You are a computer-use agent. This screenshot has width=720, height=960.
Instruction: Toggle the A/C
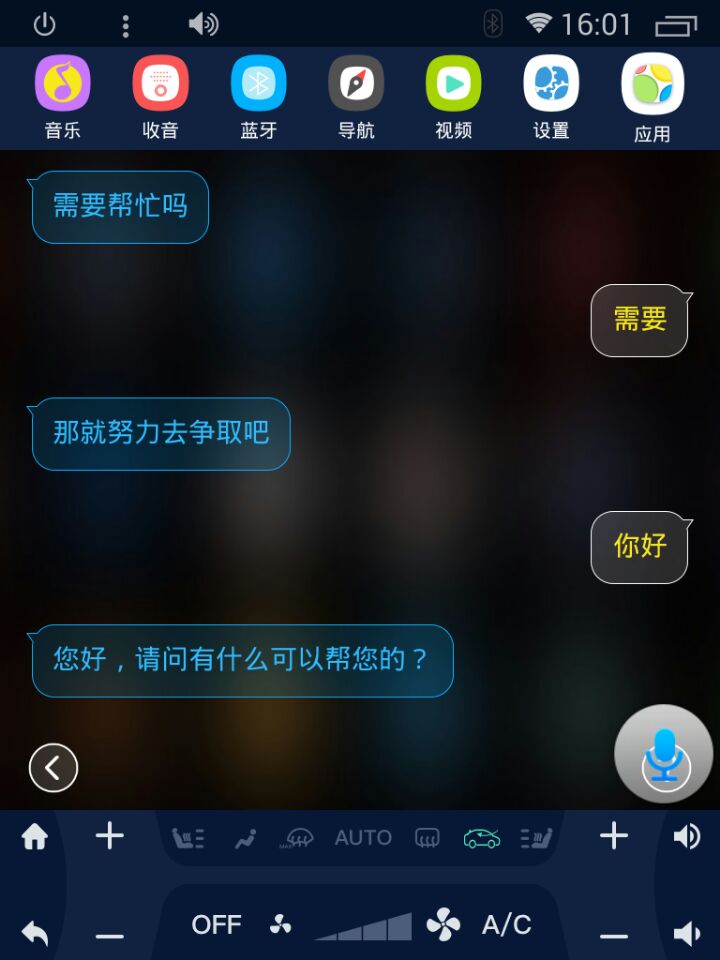(x=506, y=925)
